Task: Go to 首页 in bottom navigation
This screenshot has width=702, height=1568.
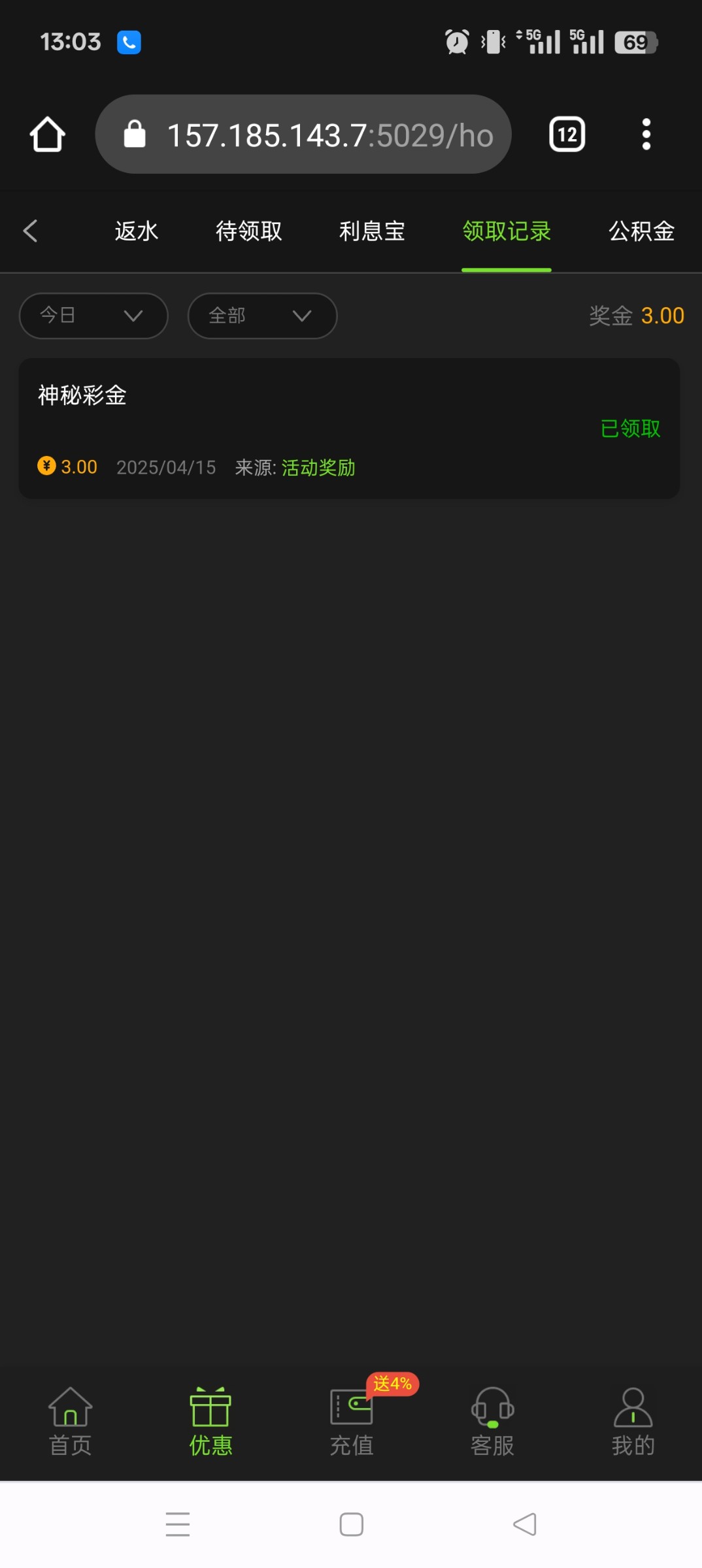Action: coord(70,1422)
